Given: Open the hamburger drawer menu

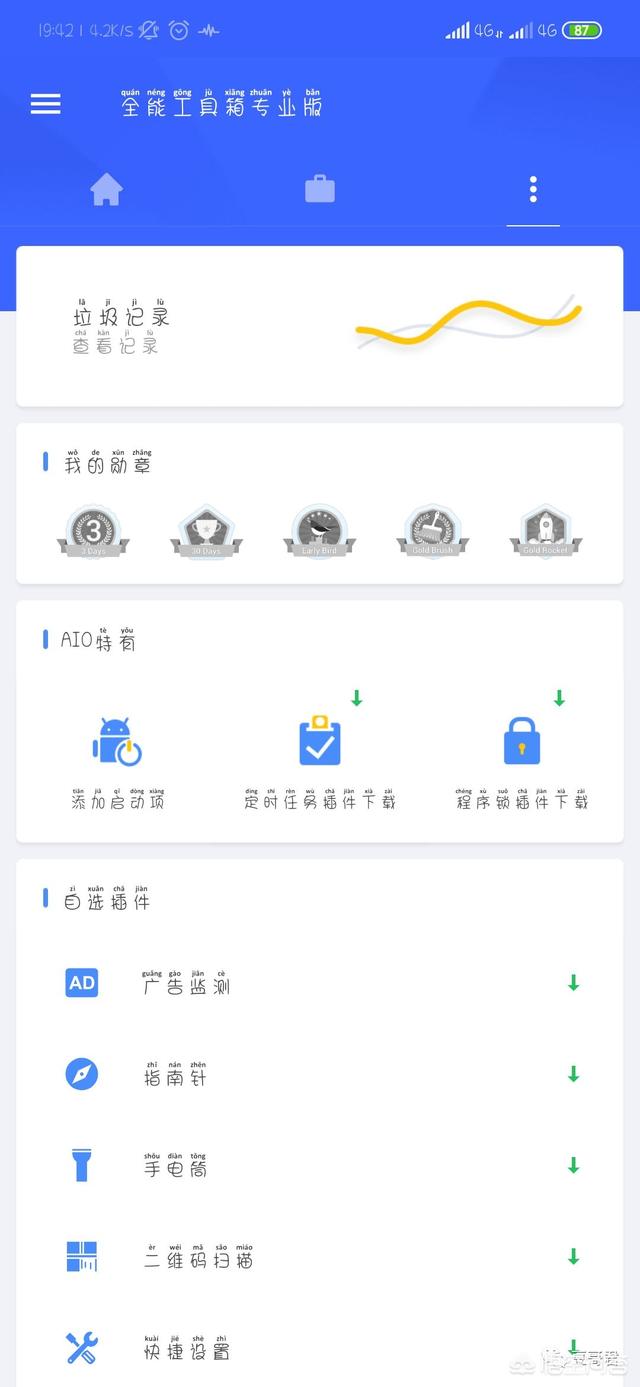Looking at the screenshot, I should [45, 104].
